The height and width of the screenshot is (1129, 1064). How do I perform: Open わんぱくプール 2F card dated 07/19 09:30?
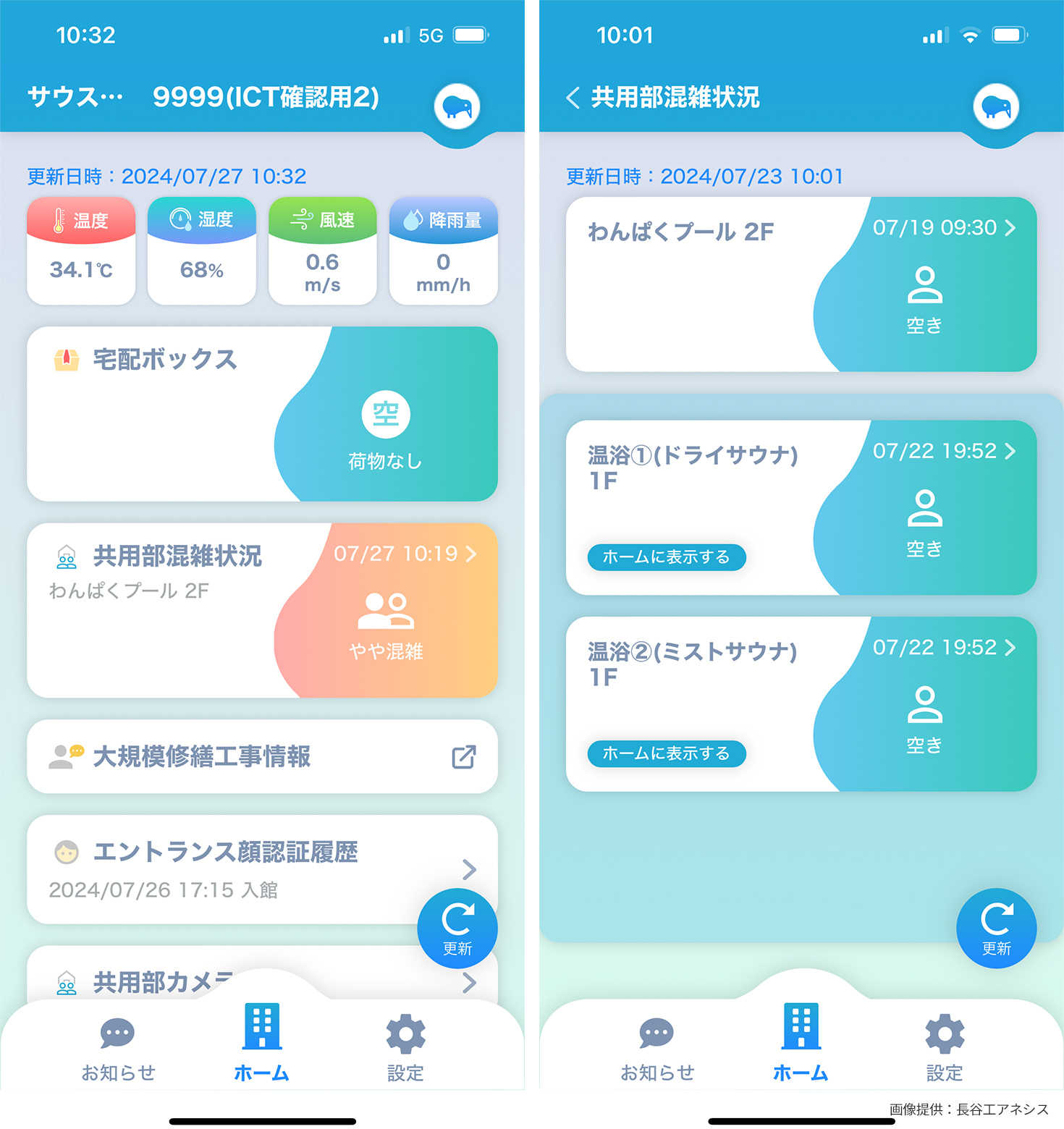(x=801, y=284)
